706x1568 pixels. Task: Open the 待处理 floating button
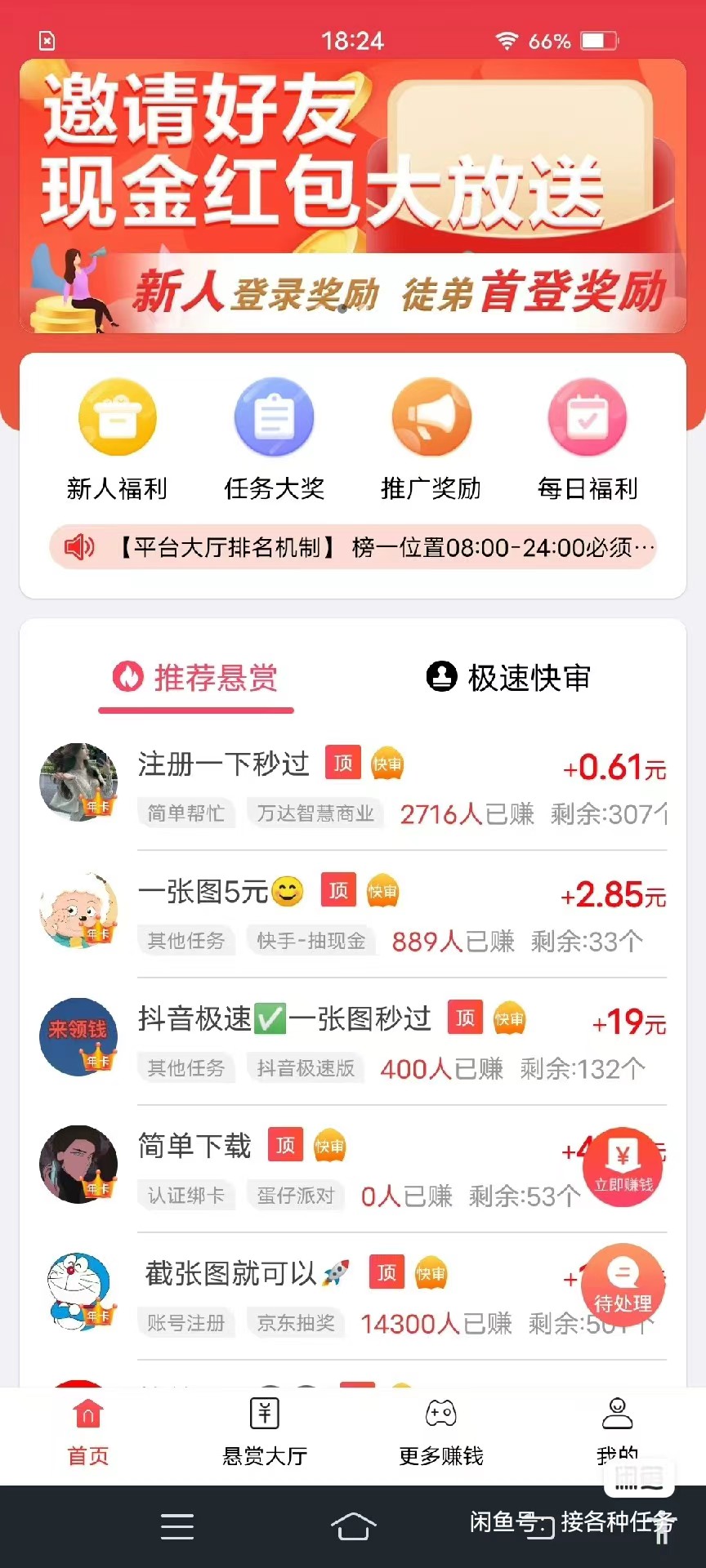coord(623,1285)
